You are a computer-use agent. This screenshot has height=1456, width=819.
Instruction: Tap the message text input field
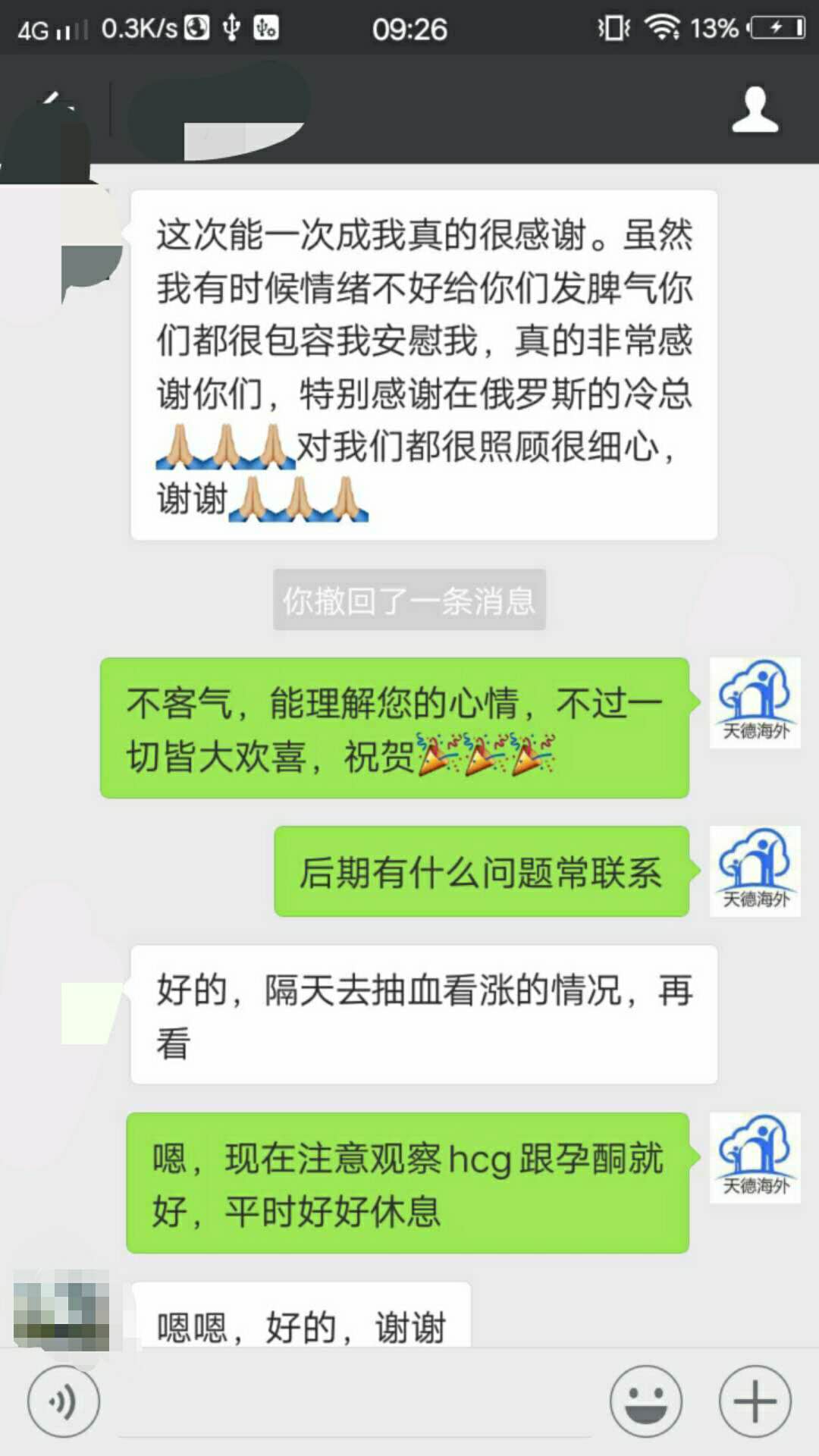(355, 1403)
